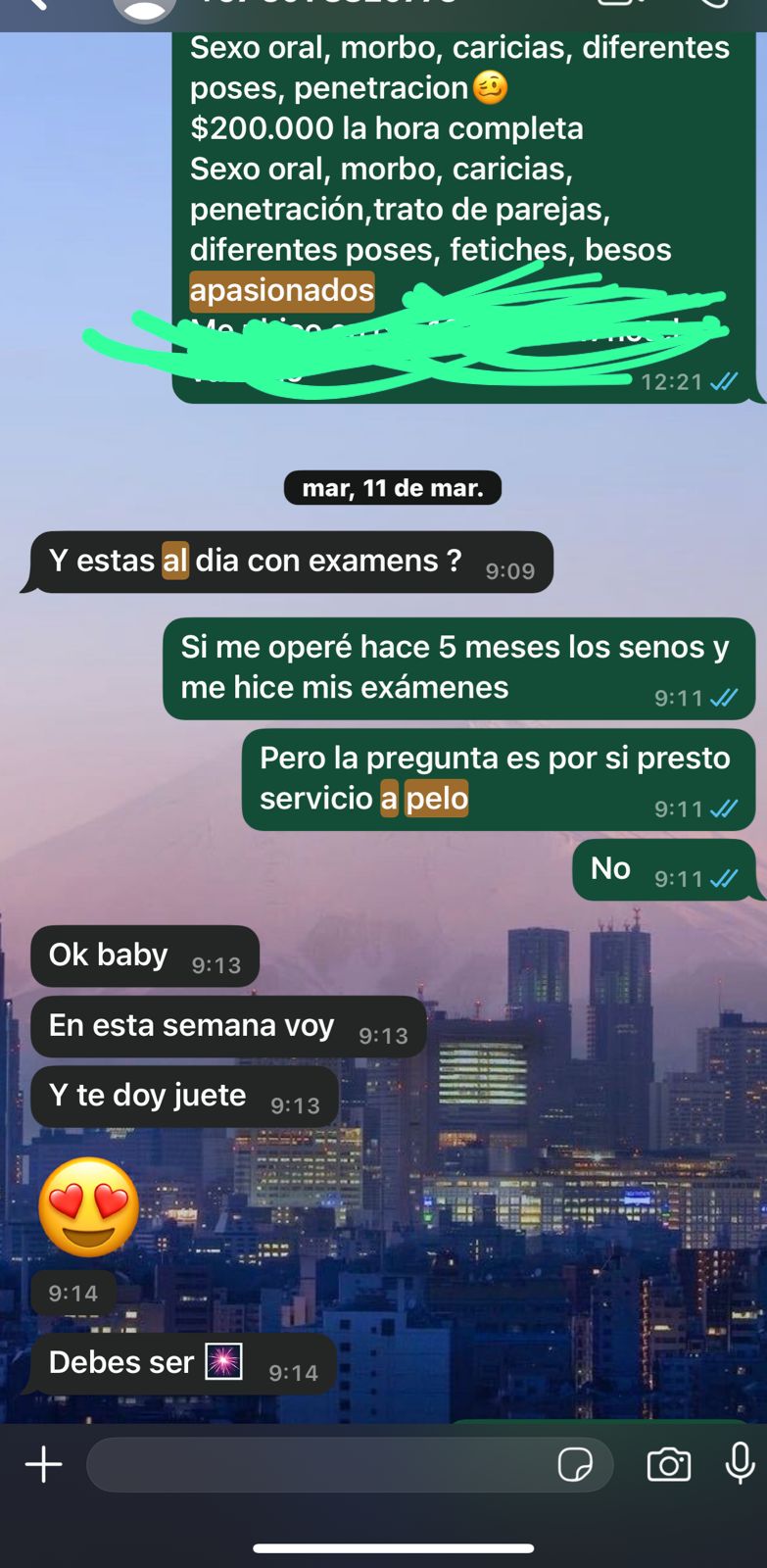The height and width of the screenshot is (1568, 767).
Task: Tap the message text field
Action: tap(313, 1465)
